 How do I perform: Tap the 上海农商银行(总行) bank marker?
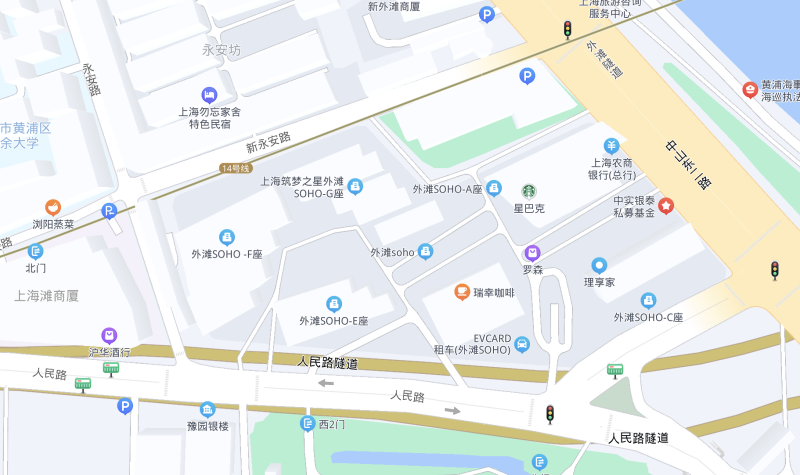pos(612,145)
